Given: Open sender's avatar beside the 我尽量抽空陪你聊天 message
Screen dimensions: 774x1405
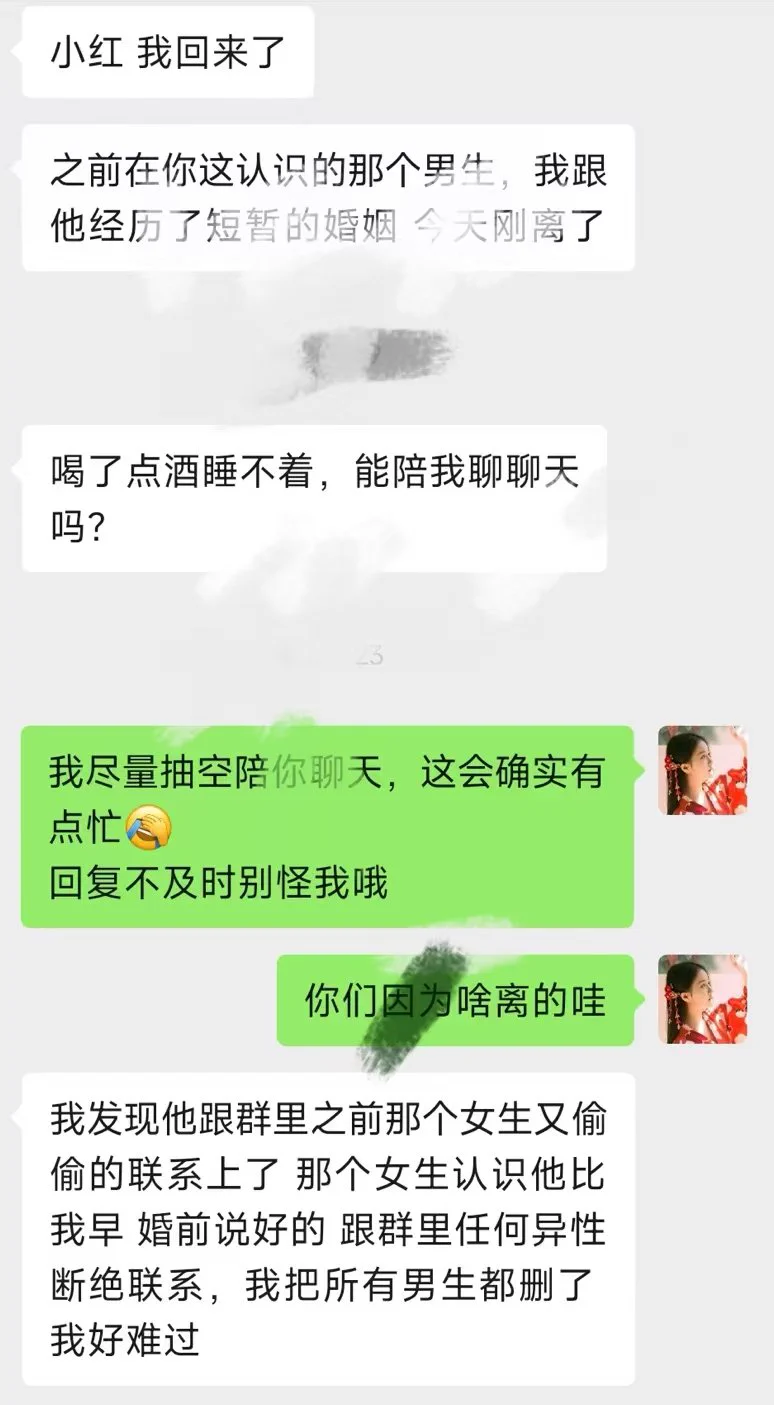Looking at the screenshot, I should (702, 770).
